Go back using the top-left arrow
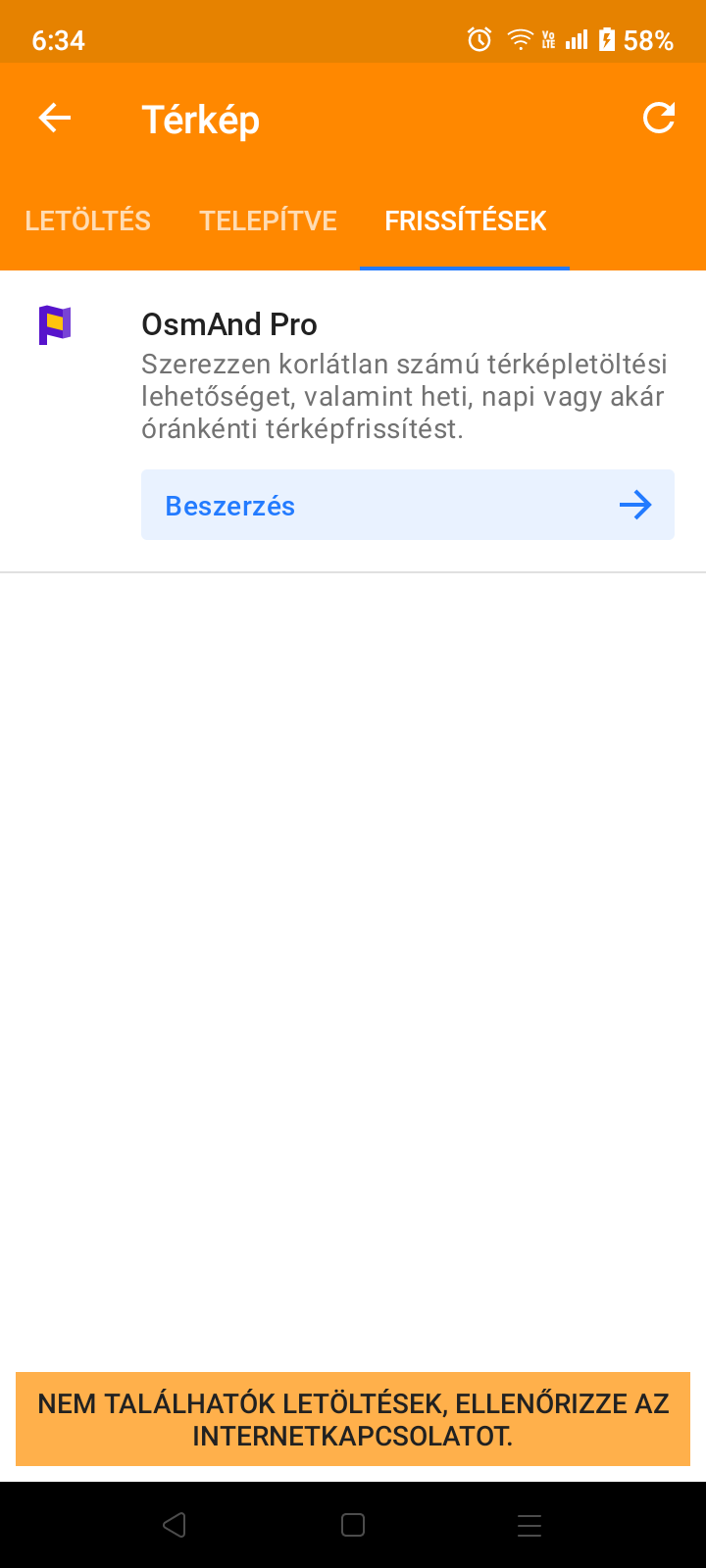This screenshot has width=706, height=1568. (x=55, y=119)
